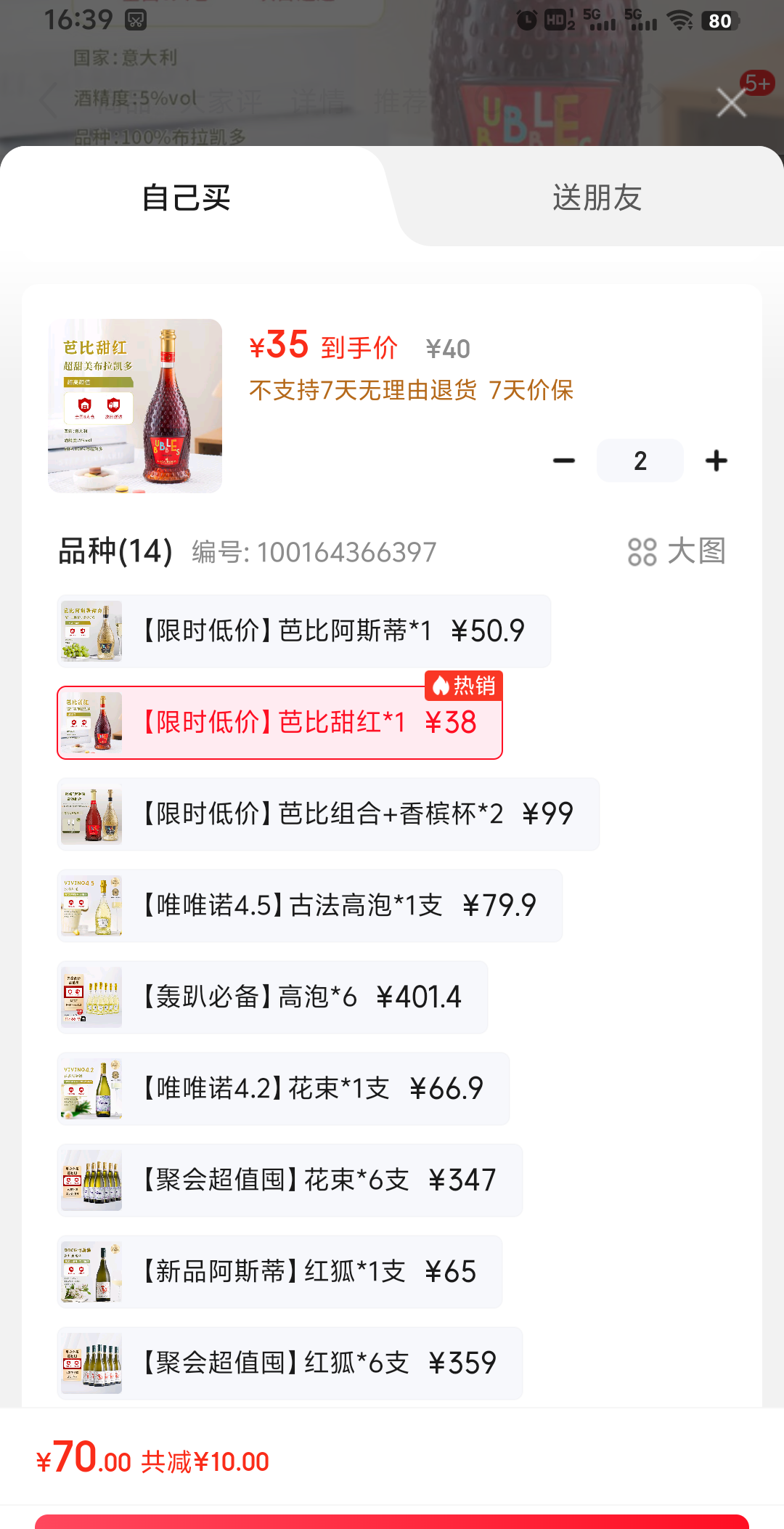Tap the battery indicator showing 80
The width and height of the screenshot is (784, 1529).
click(x=718, y=20)
